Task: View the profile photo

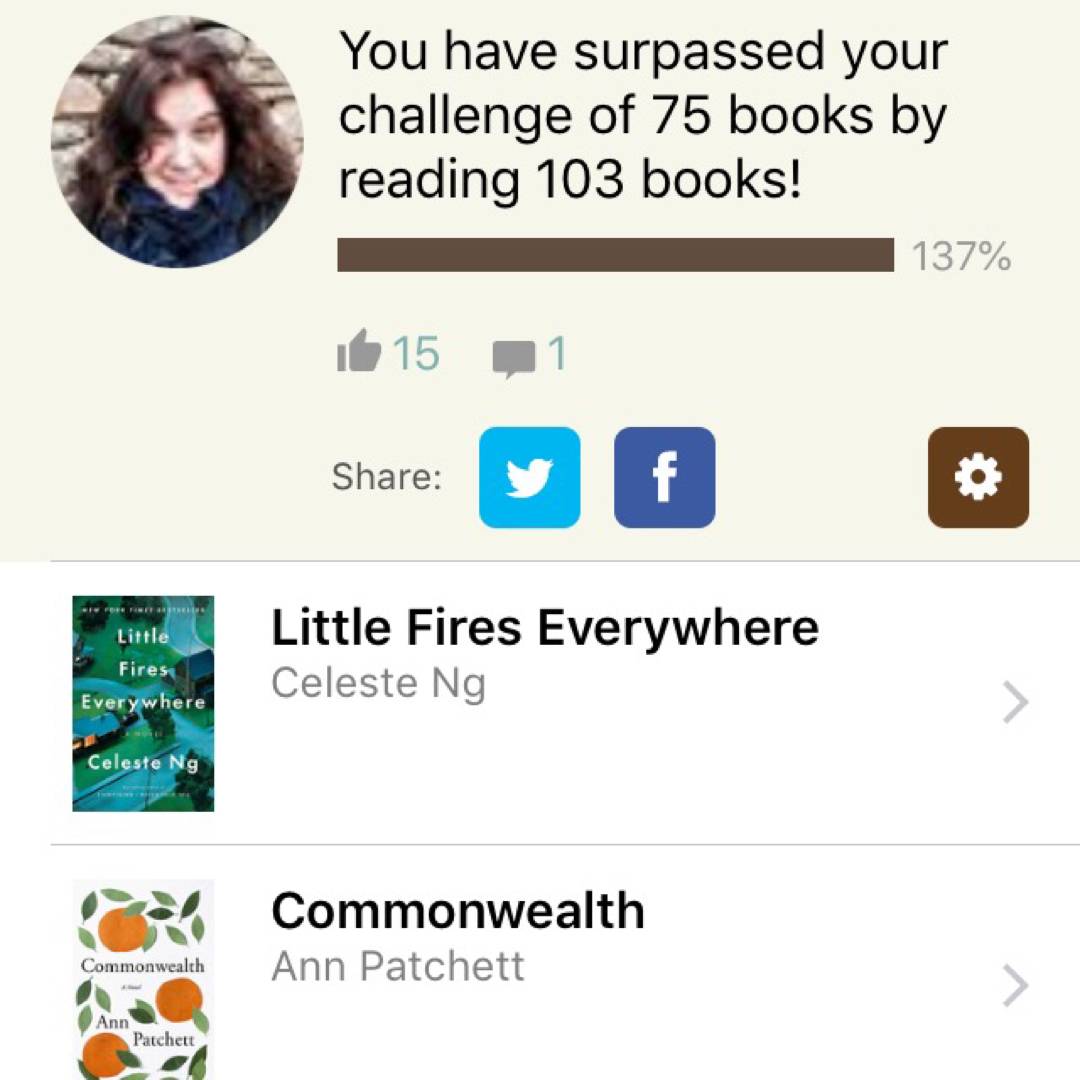Action: click(x=177, y=142)
